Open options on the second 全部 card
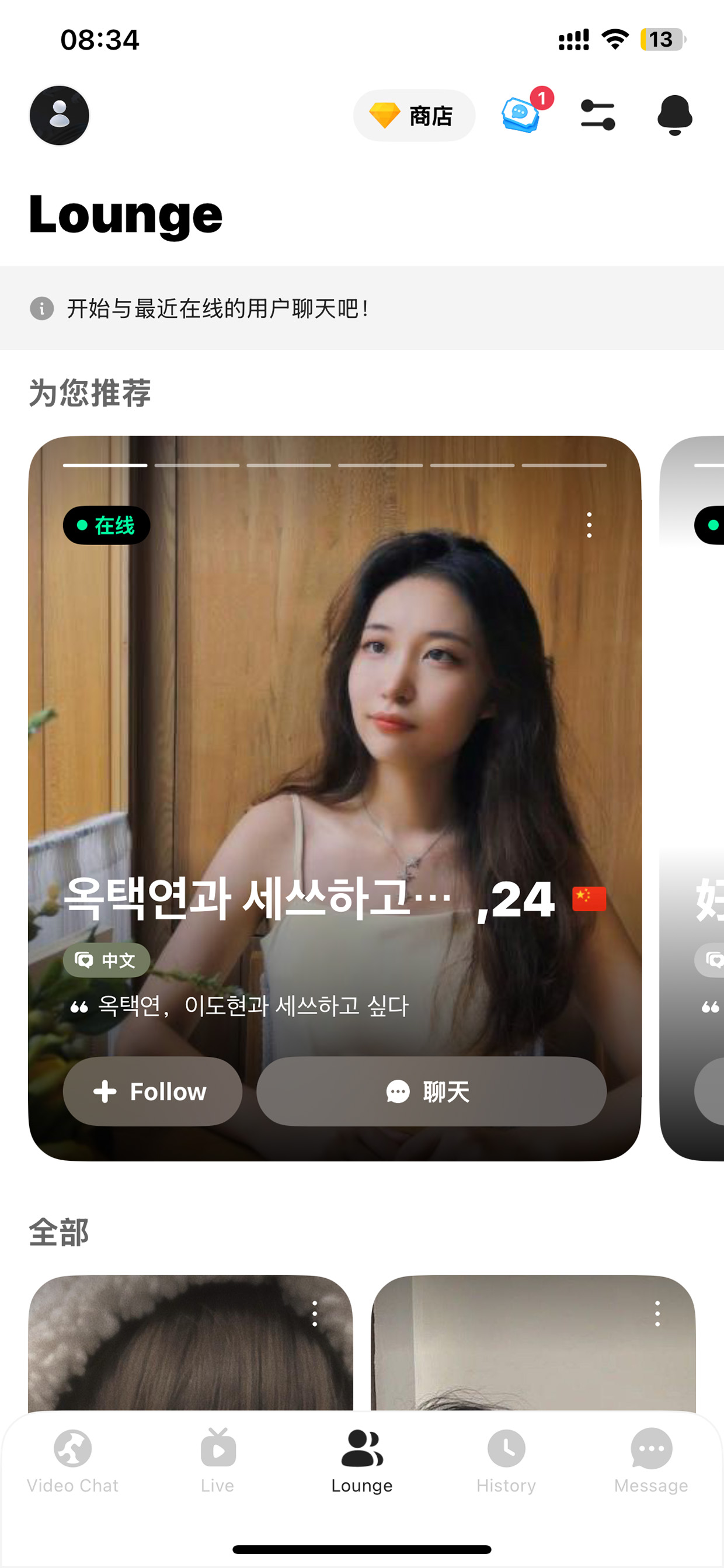The height and width of the screenshot is (1568, 724). click(657, 1313)
